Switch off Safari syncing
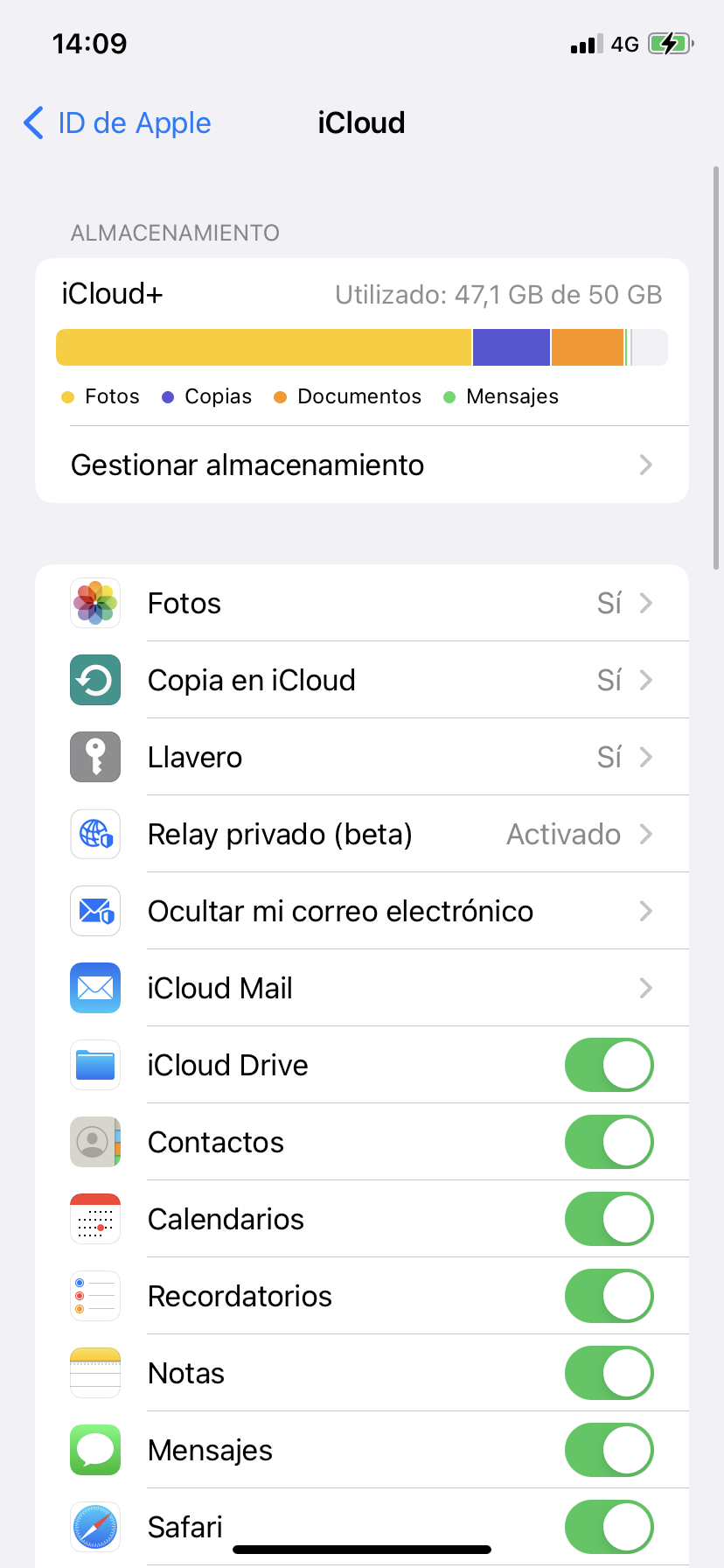 coord(609,1527)
